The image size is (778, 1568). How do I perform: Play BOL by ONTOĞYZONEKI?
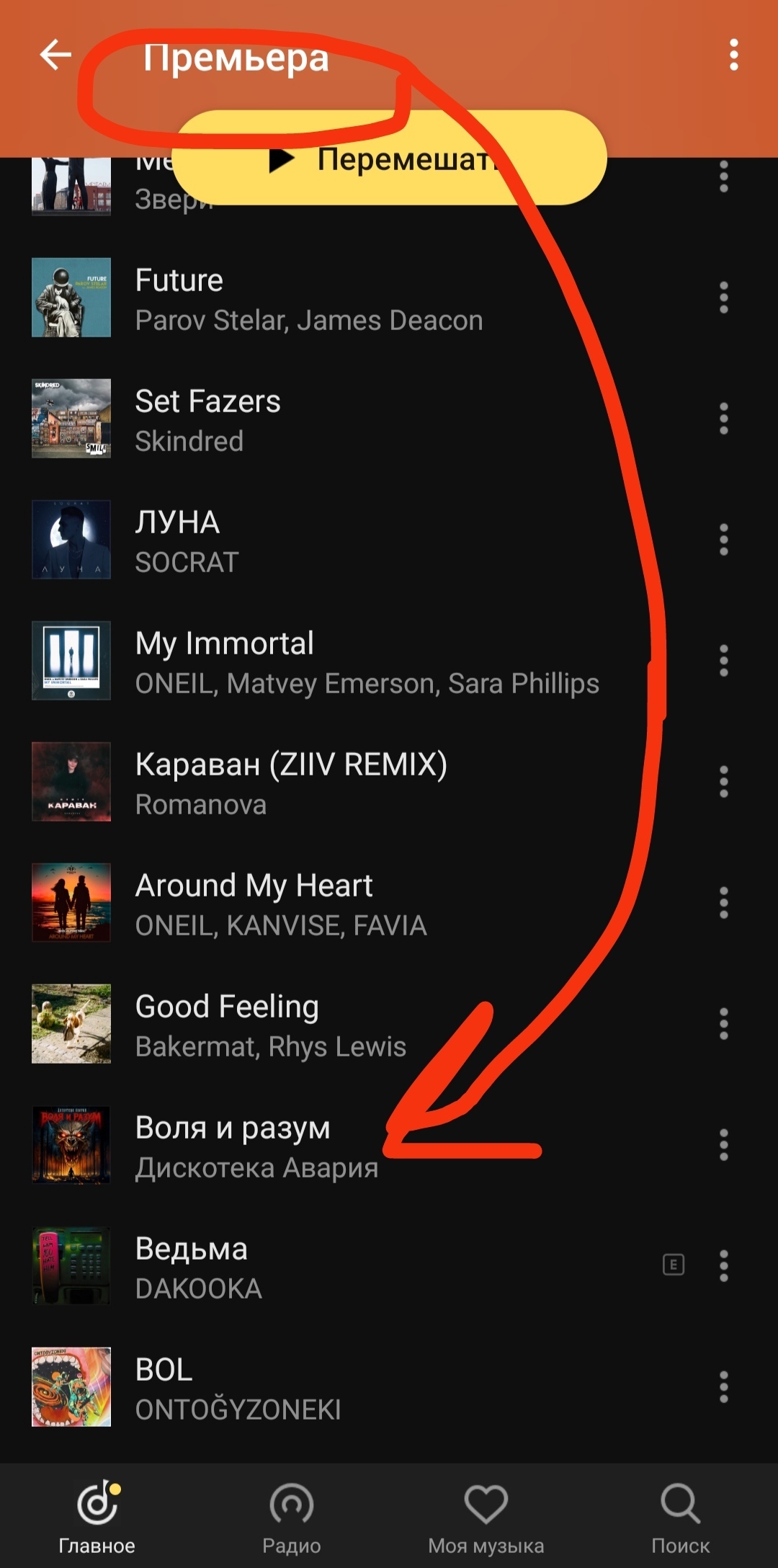[238, 1388]
